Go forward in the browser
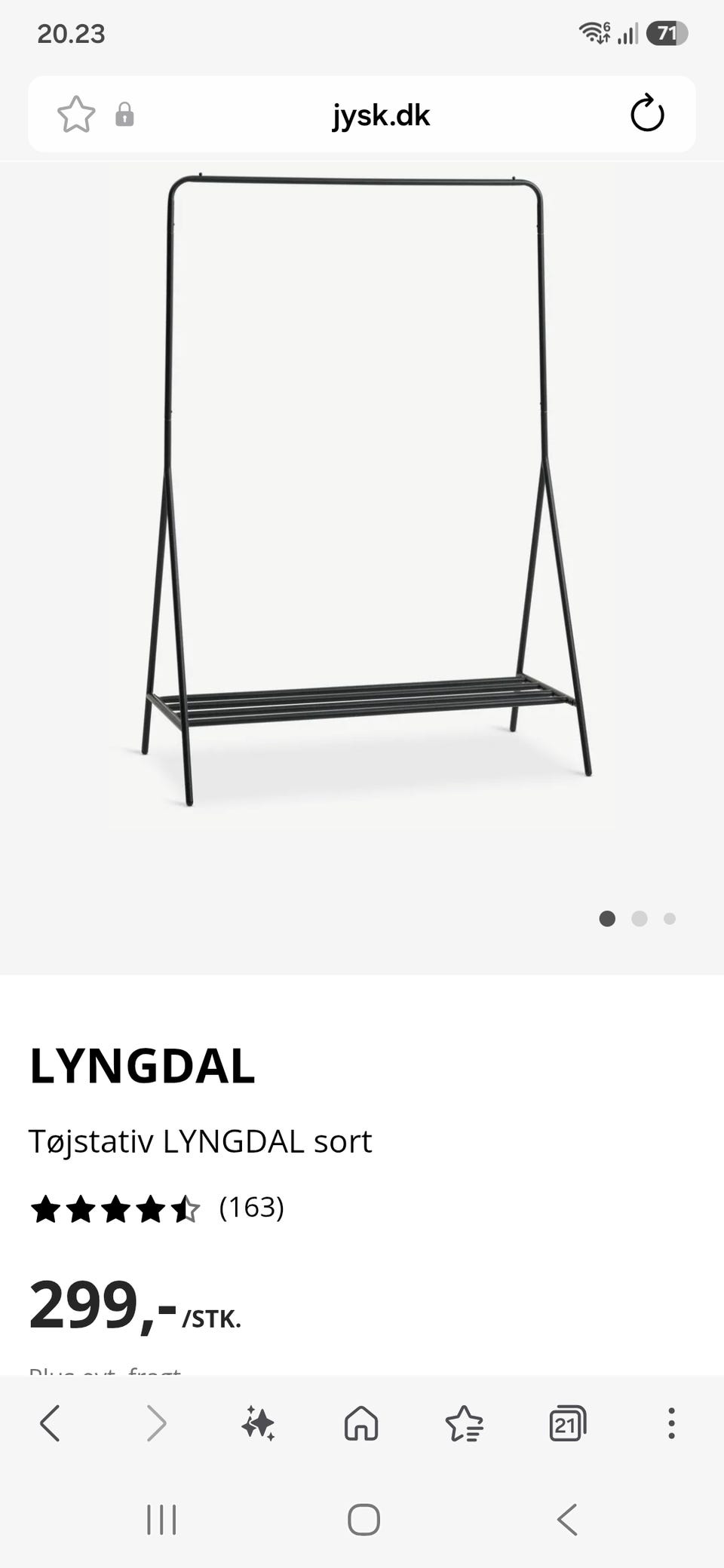The image size is (724, 1568). click(x=155, y=1423)
